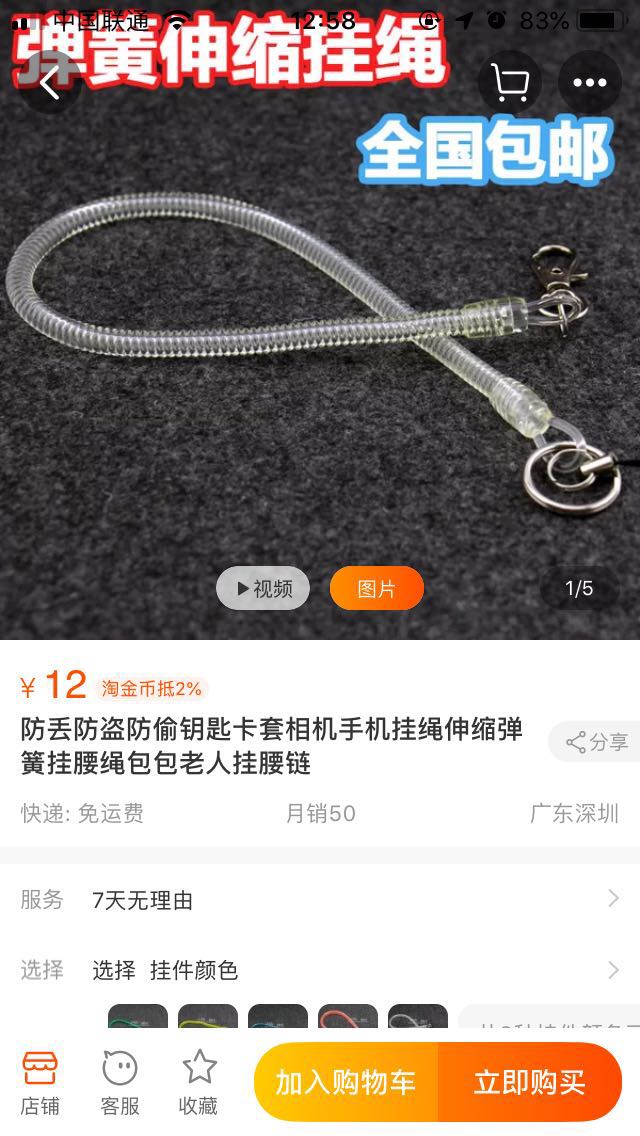This screenshot has height=1136, width=640.
Task: Switch to the 视频 video view
Action: pos(263,589)
